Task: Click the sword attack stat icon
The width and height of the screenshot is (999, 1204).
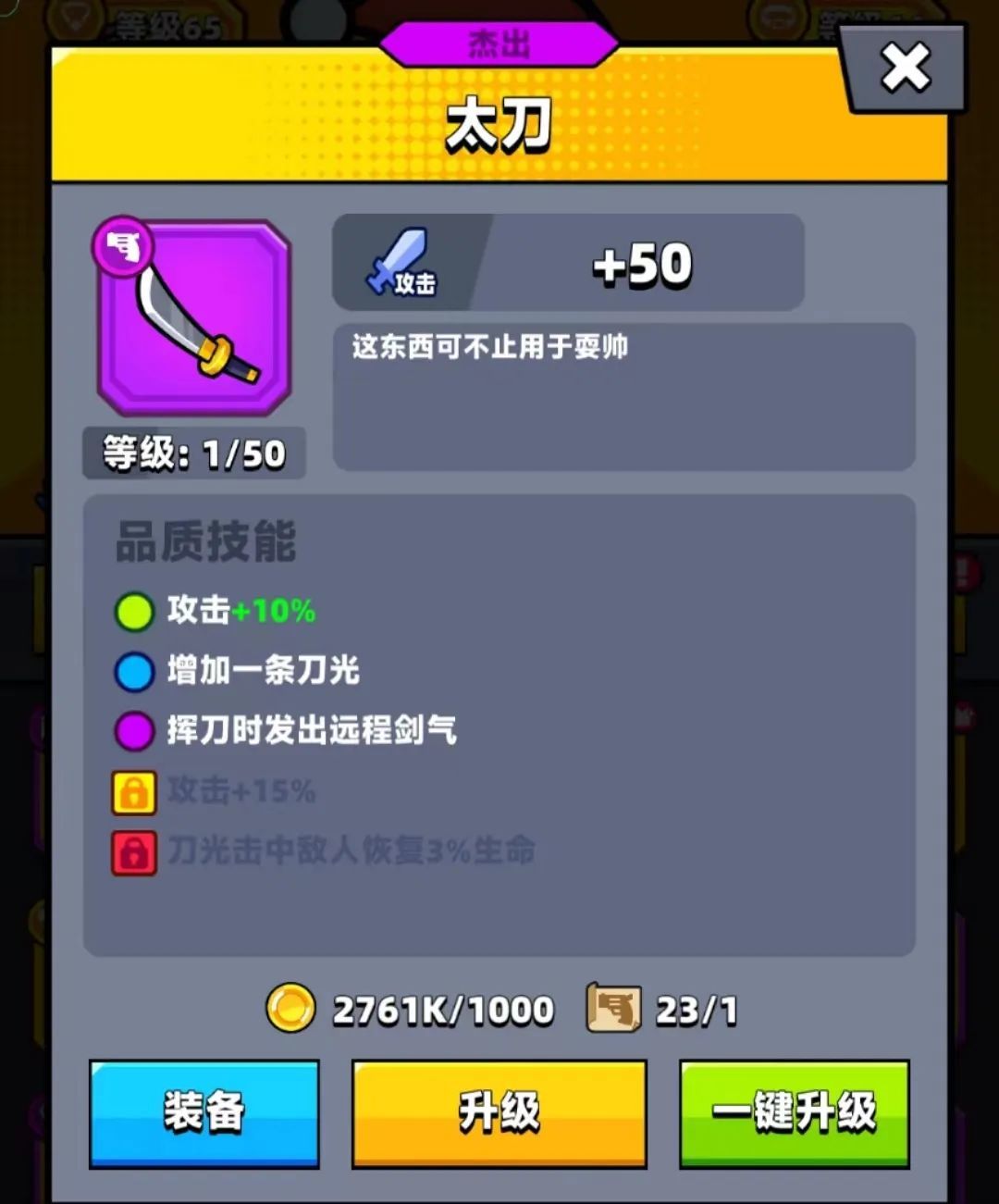Action: pyautogui.click(x=403, y=263)
